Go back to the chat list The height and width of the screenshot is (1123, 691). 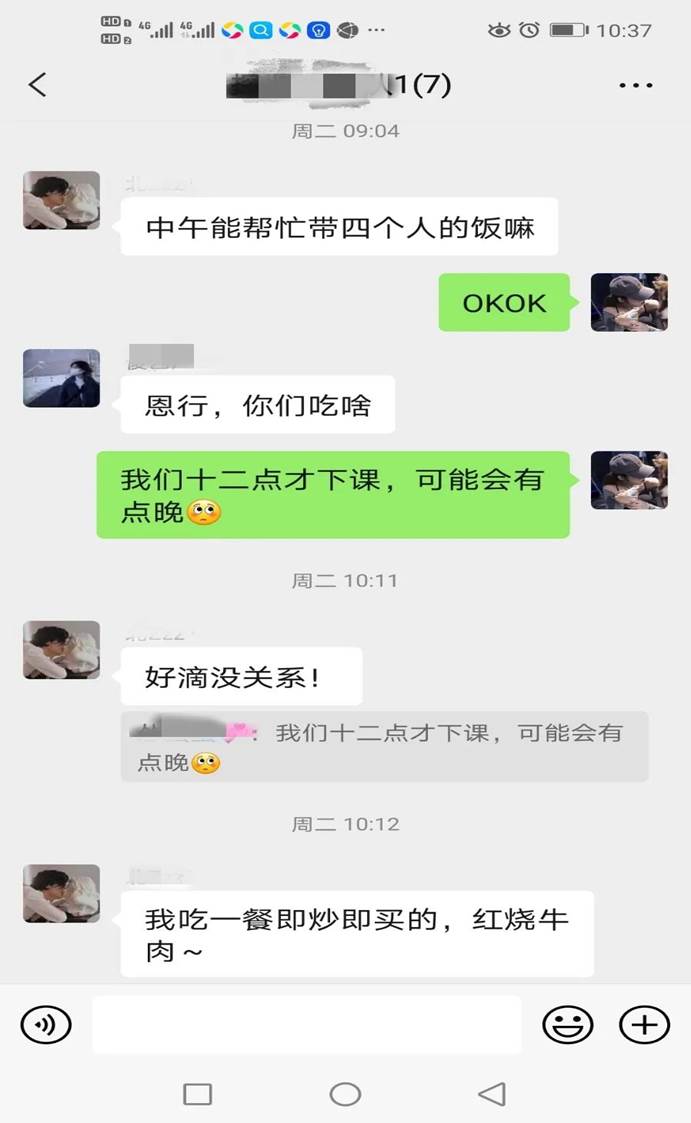38,85
